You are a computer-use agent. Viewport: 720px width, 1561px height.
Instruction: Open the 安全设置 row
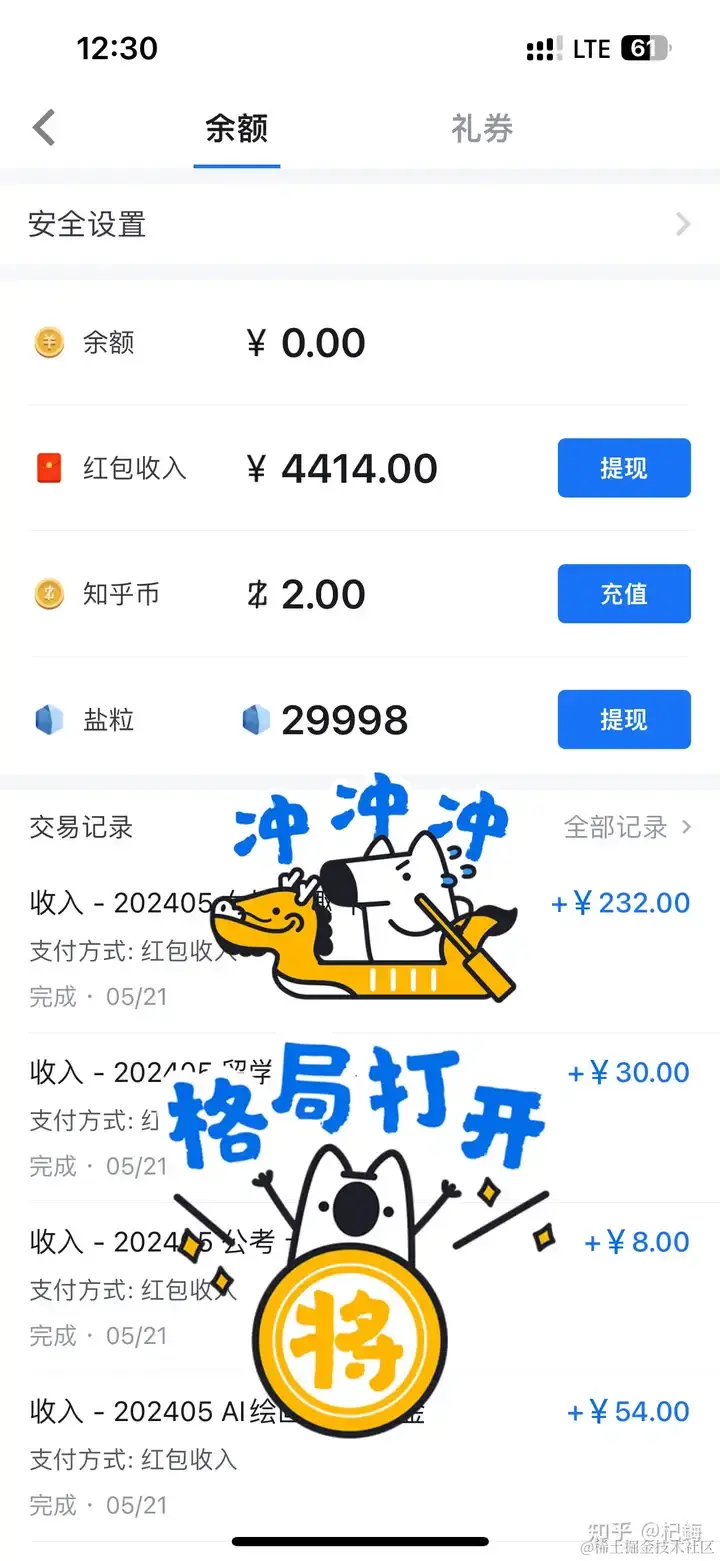360,224
